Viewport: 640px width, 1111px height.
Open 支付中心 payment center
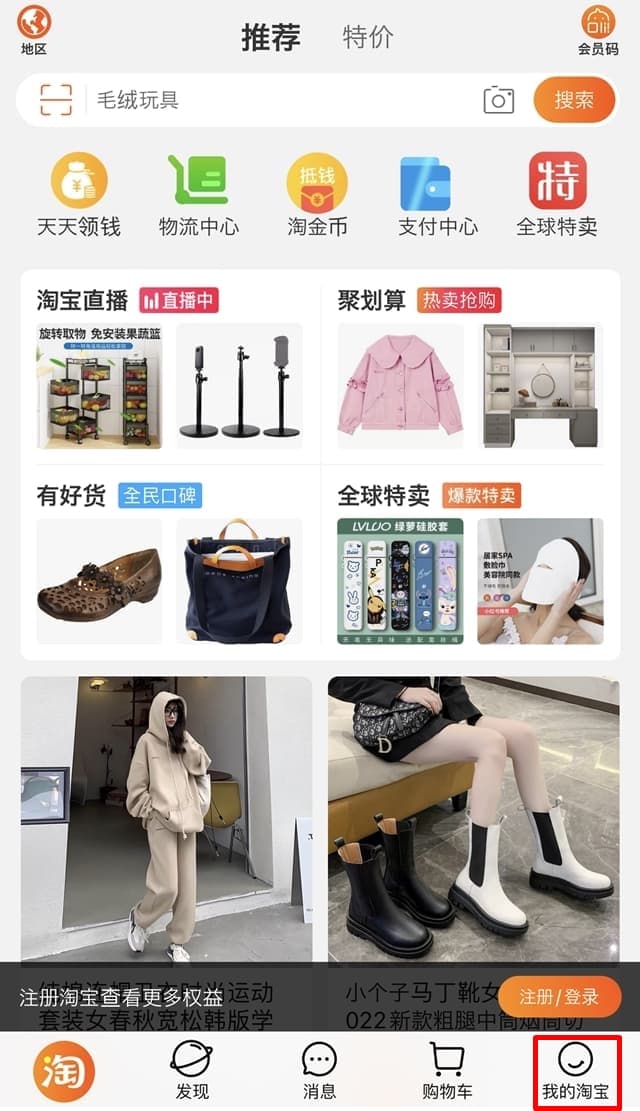click(x=437, y=196)
